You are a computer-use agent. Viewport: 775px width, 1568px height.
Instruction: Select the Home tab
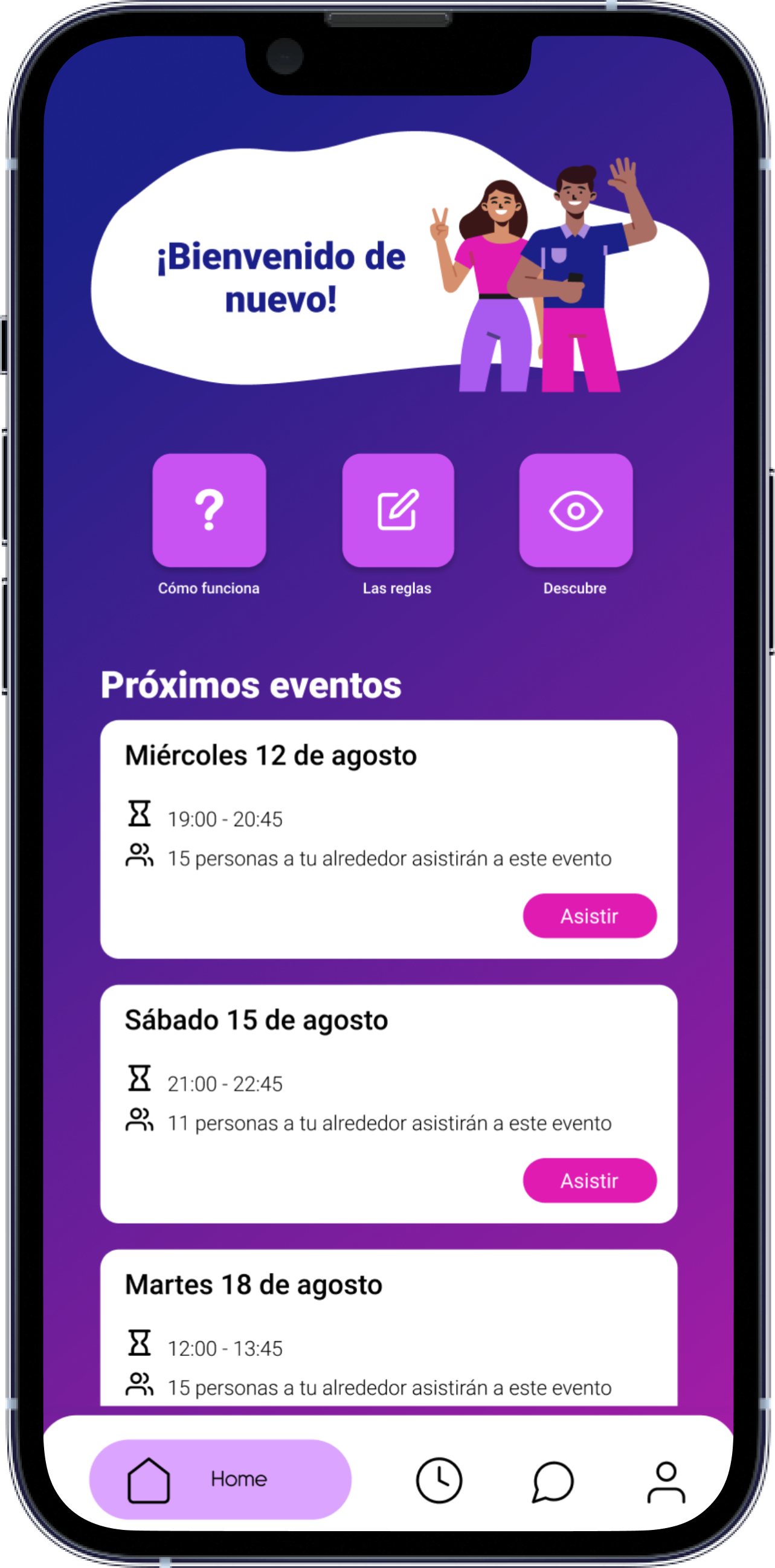(220, 1479)
